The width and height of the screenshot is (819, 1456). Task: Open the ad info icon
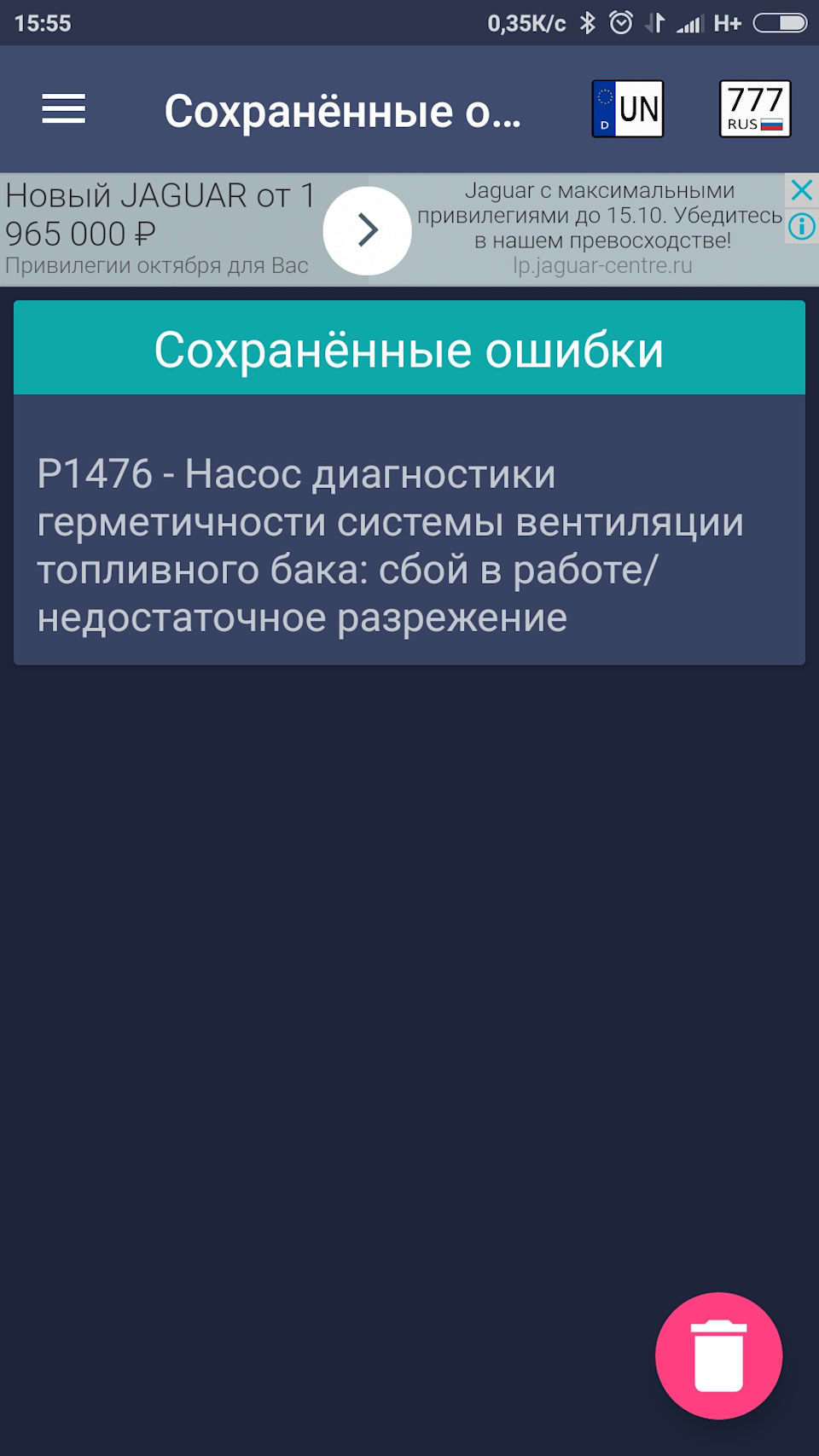coord(802,227)
